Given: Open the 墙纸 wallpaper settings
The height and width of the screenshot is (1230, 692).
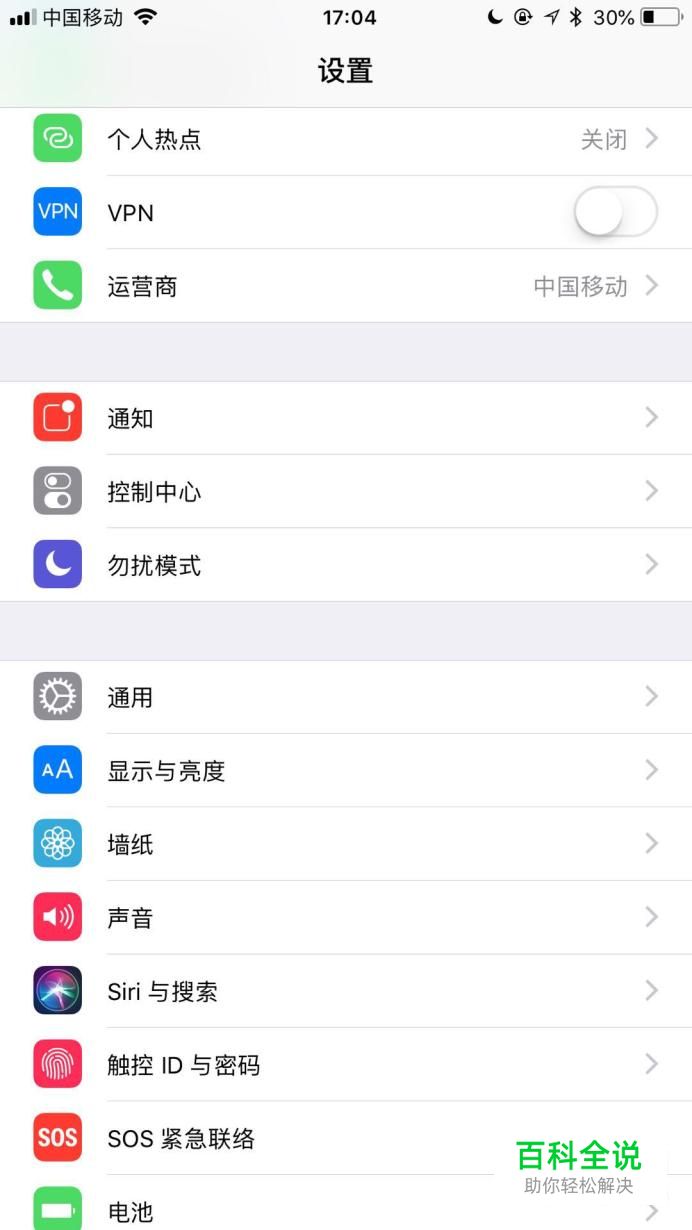Looking at the screenshot, I should [x=345, y=844].
